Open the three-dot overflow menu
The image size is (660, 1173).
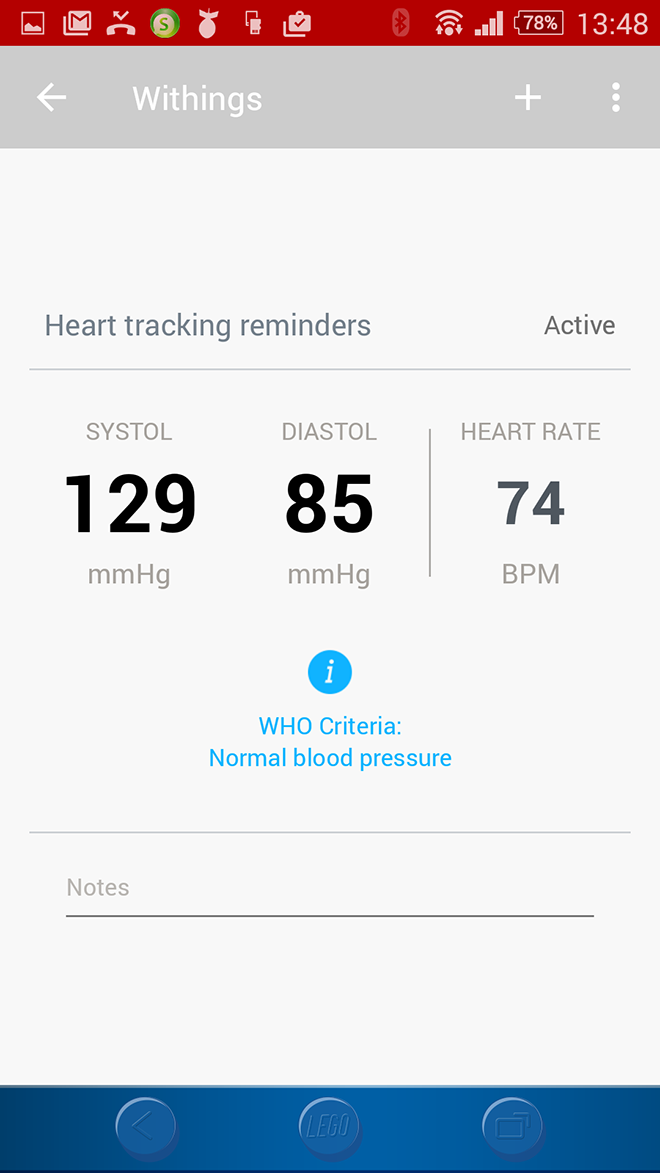click(x=615, y=97)
